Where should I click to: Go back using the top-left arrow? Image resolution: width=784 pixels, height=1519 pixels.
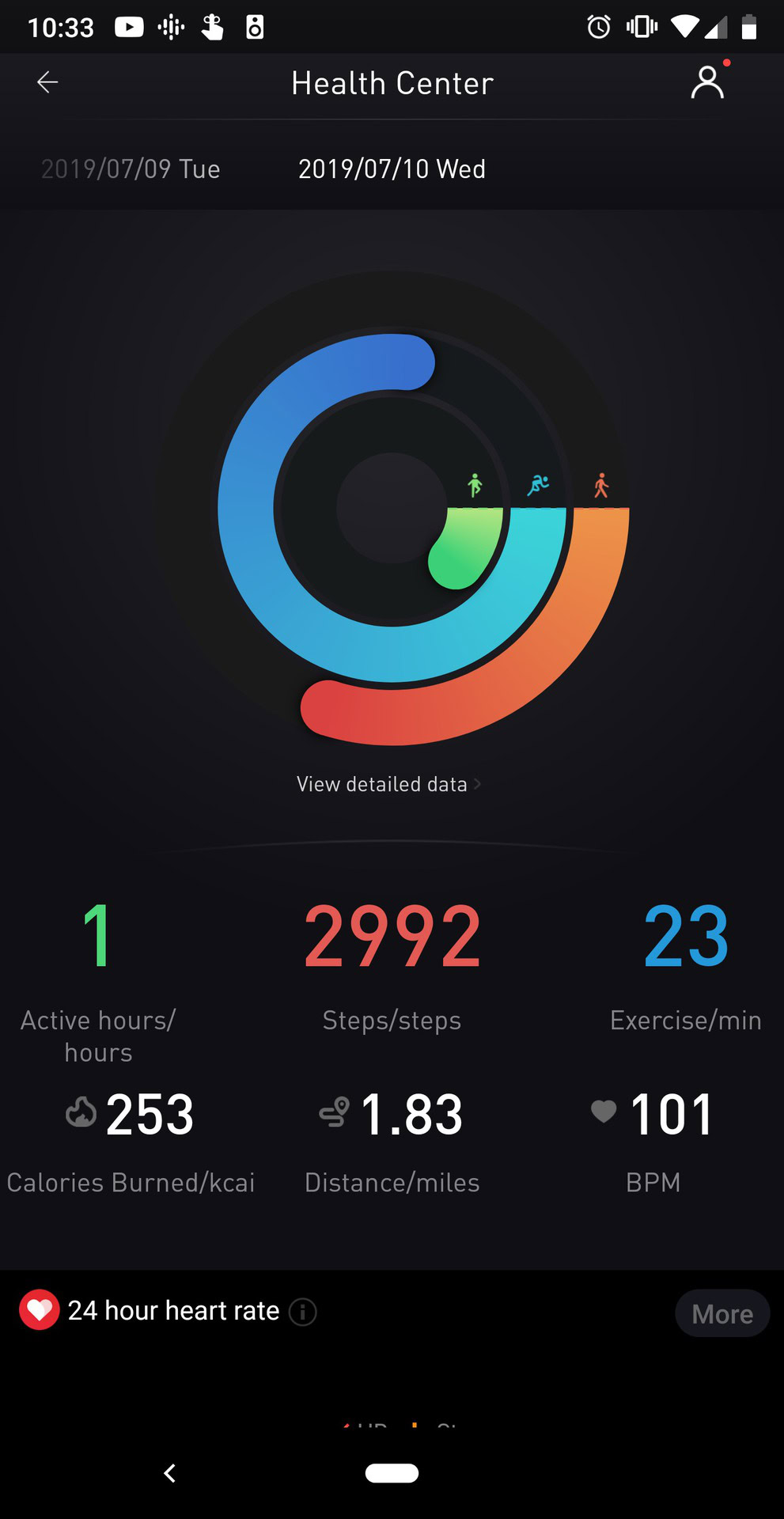47,82
